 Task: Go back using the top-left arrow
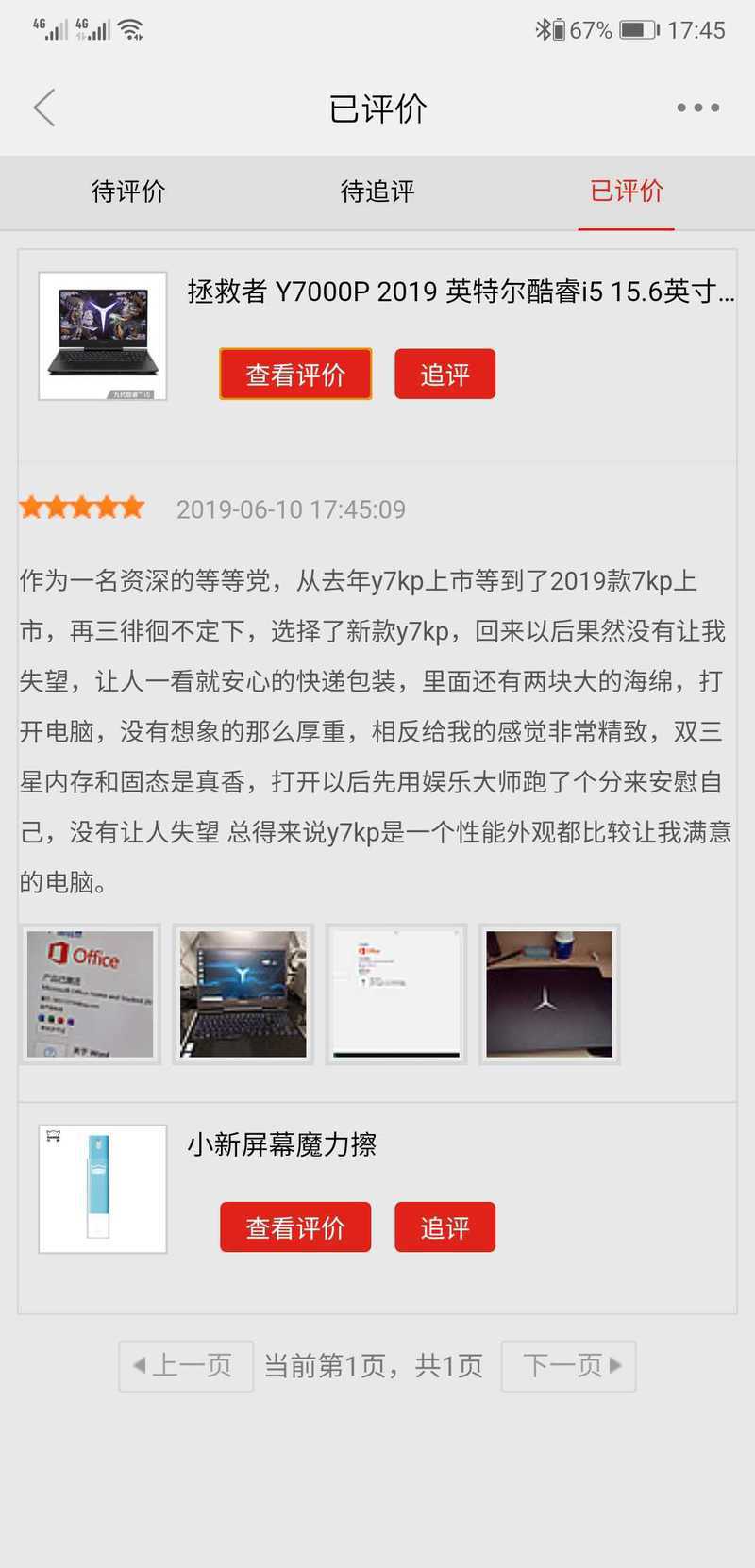pyautogui.click(x=44, y=108)
